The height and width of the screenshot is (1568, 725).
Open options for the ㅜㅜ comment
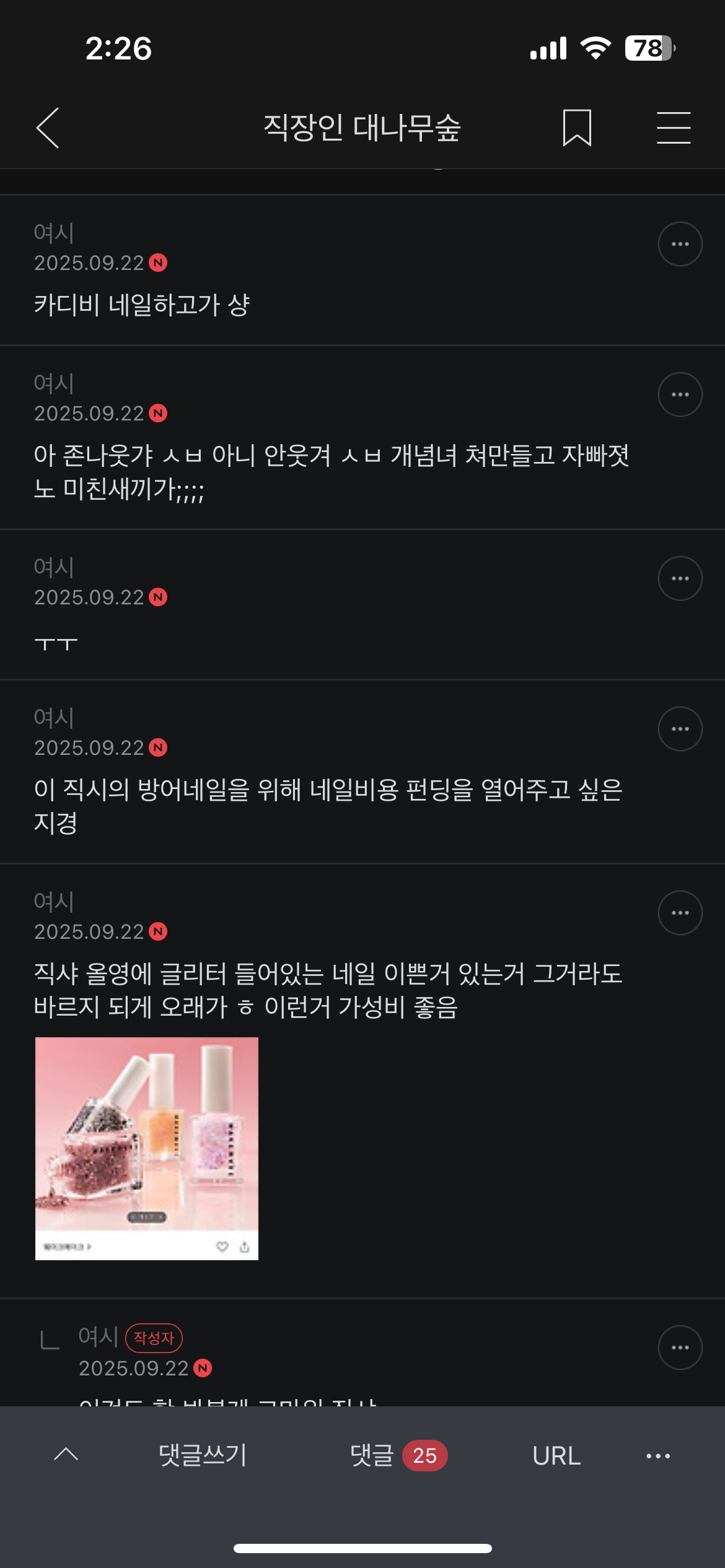point(680,578)
